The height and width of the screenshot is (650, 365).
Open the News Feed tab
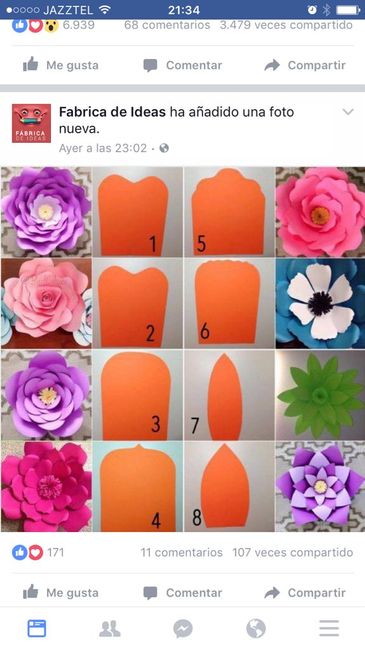[x=37, y=628]
